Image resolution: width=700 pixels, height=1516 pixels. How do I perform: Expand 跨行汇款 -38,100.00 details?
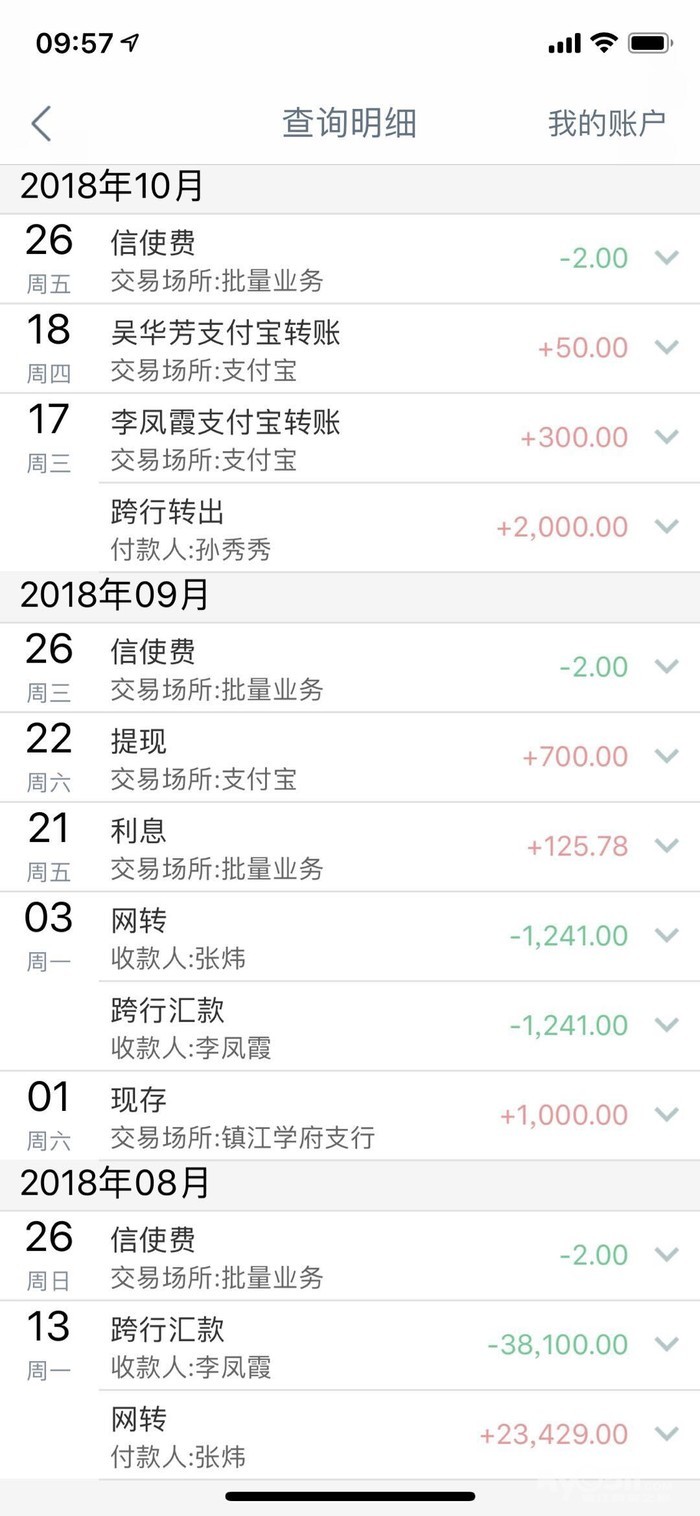[x=666, y=1344]
